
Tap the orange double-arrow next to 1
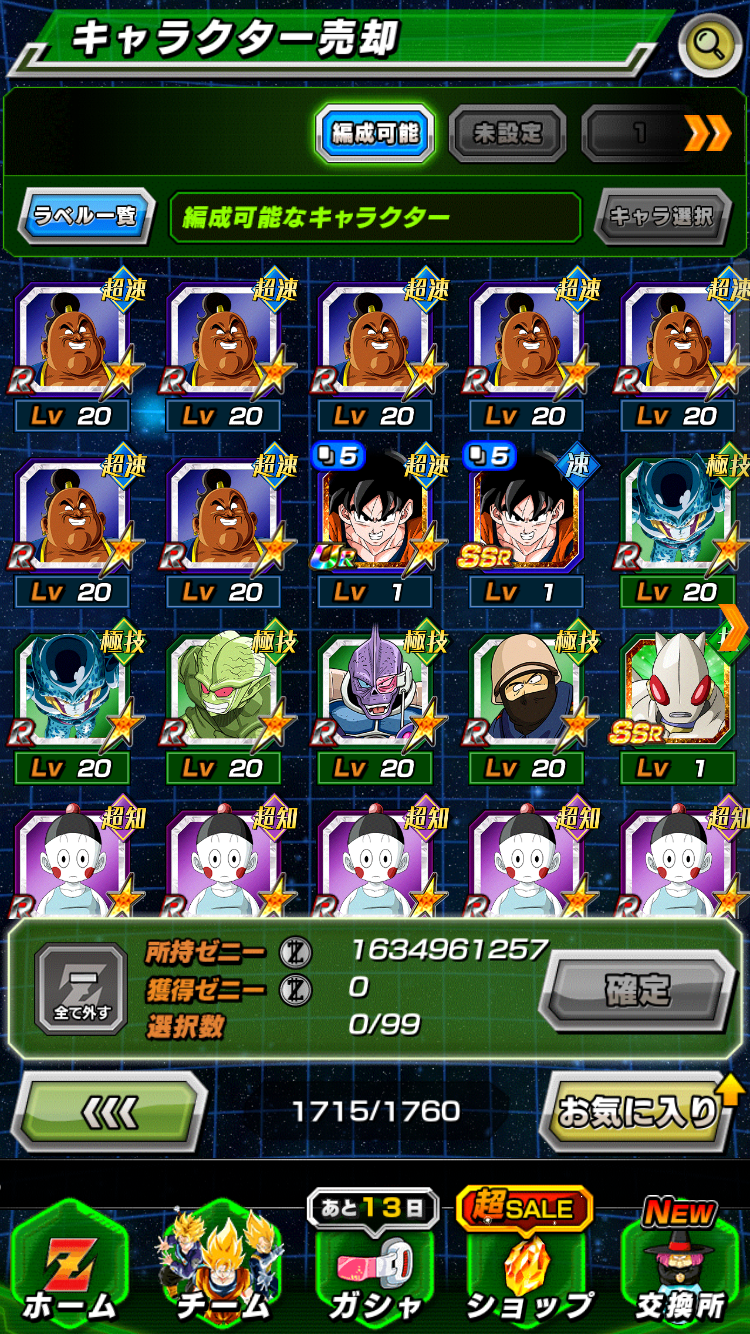click(707, 133)
